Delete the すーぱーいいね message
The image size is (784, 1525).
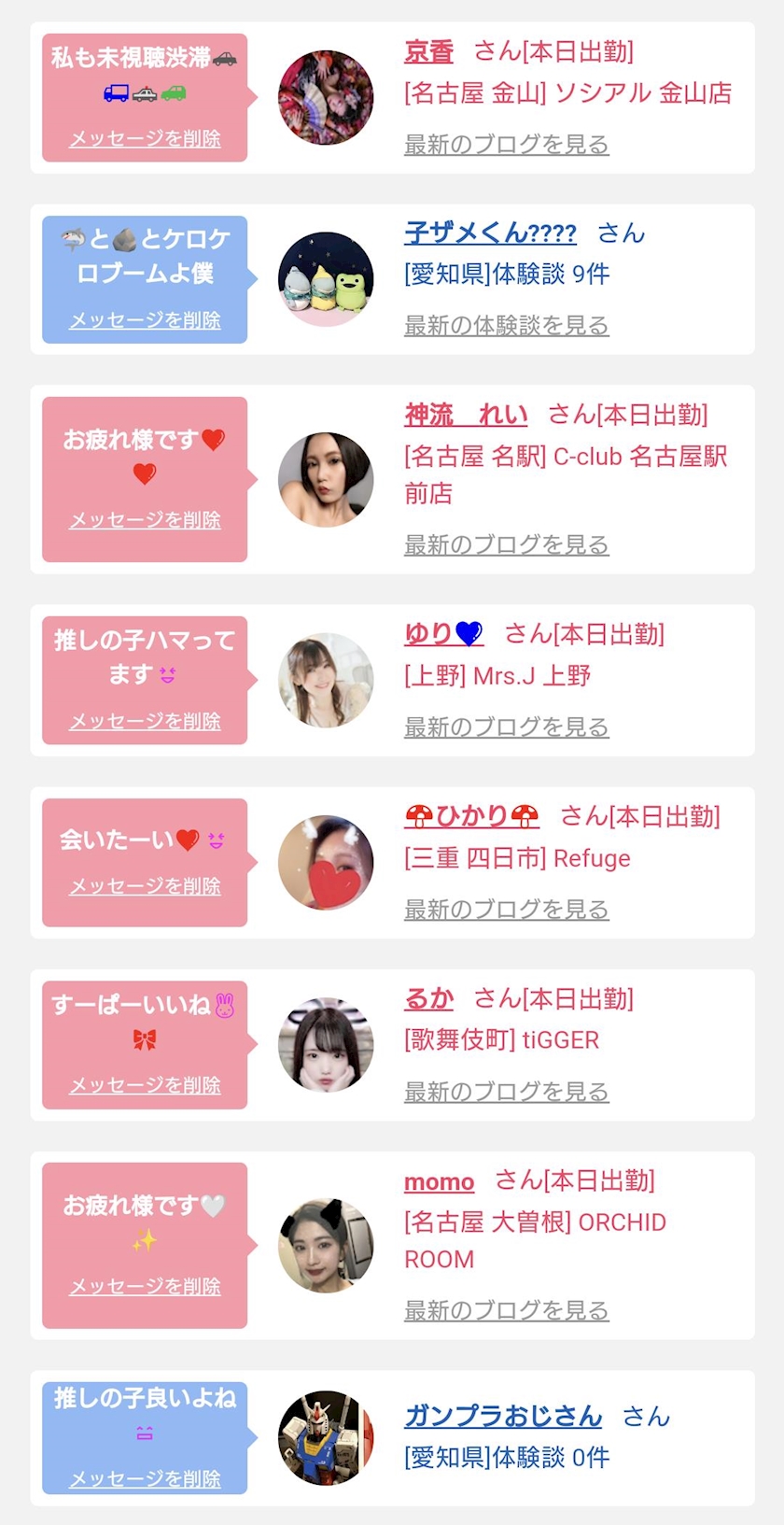(145, 1086)
